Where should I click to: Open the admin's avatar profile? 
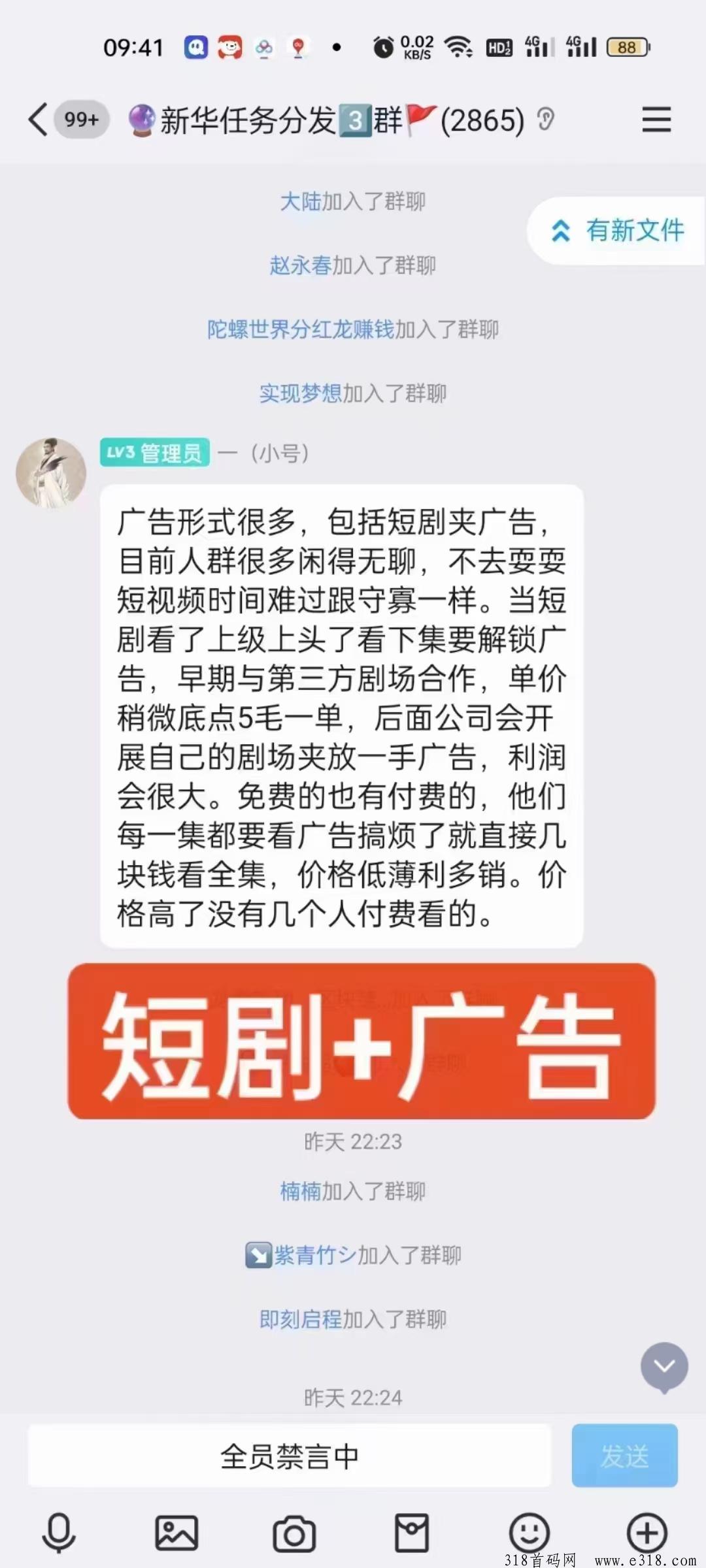click(51, 472)
